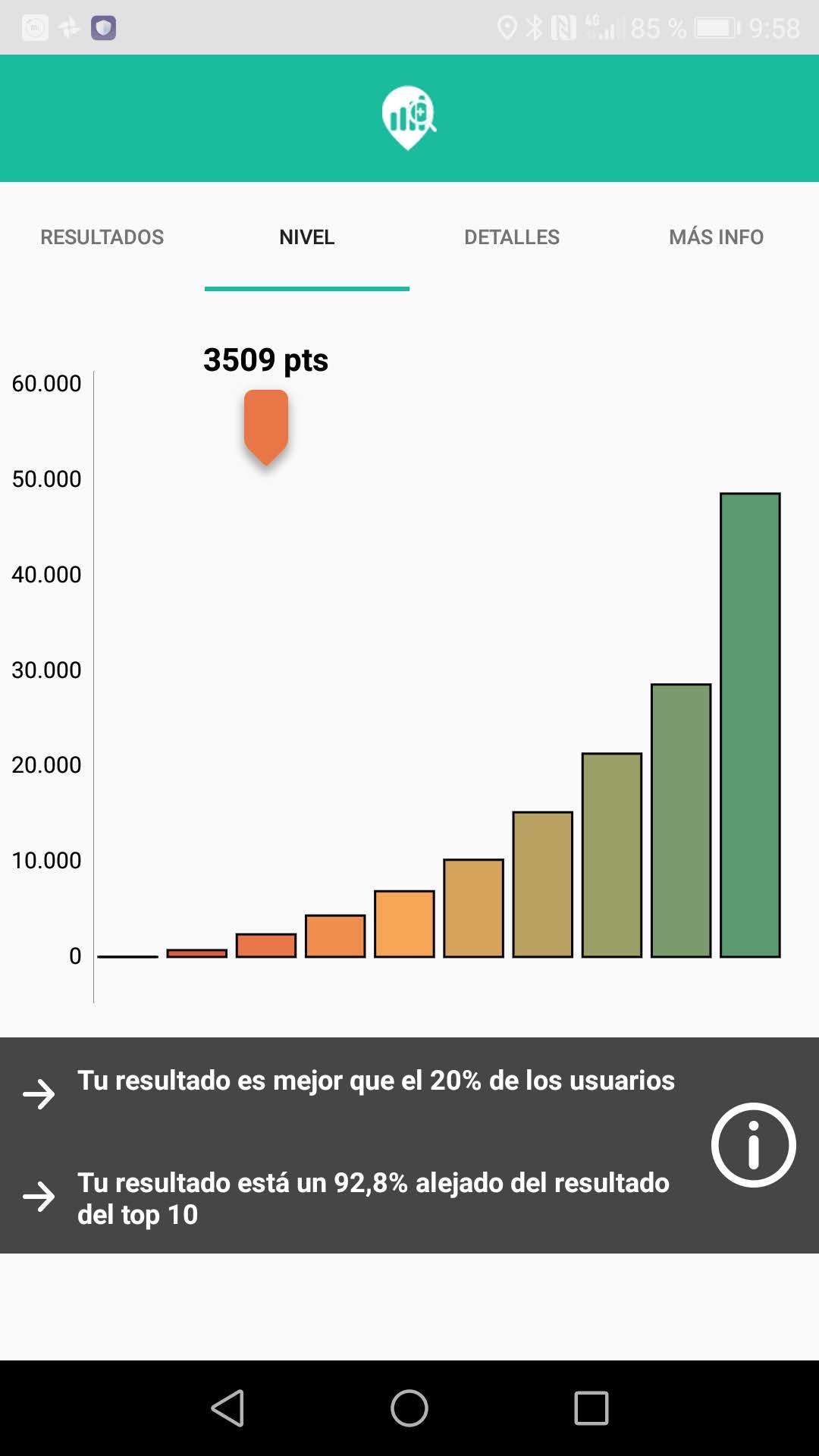Viewport: 819px width, 1456px height.
Task: Tap the location icon in the status bar
Action: 506,27
